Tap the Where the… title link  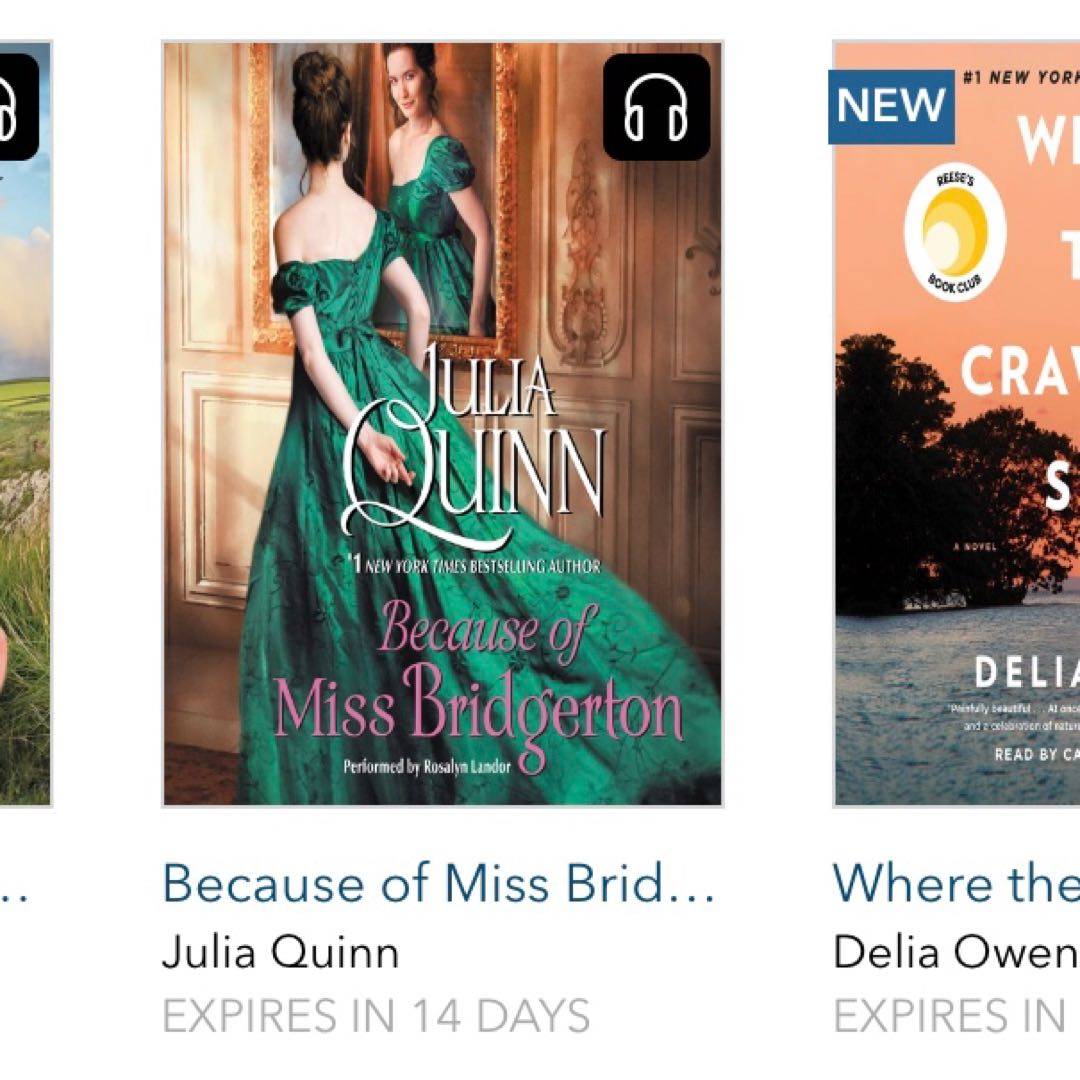(956, 883)
